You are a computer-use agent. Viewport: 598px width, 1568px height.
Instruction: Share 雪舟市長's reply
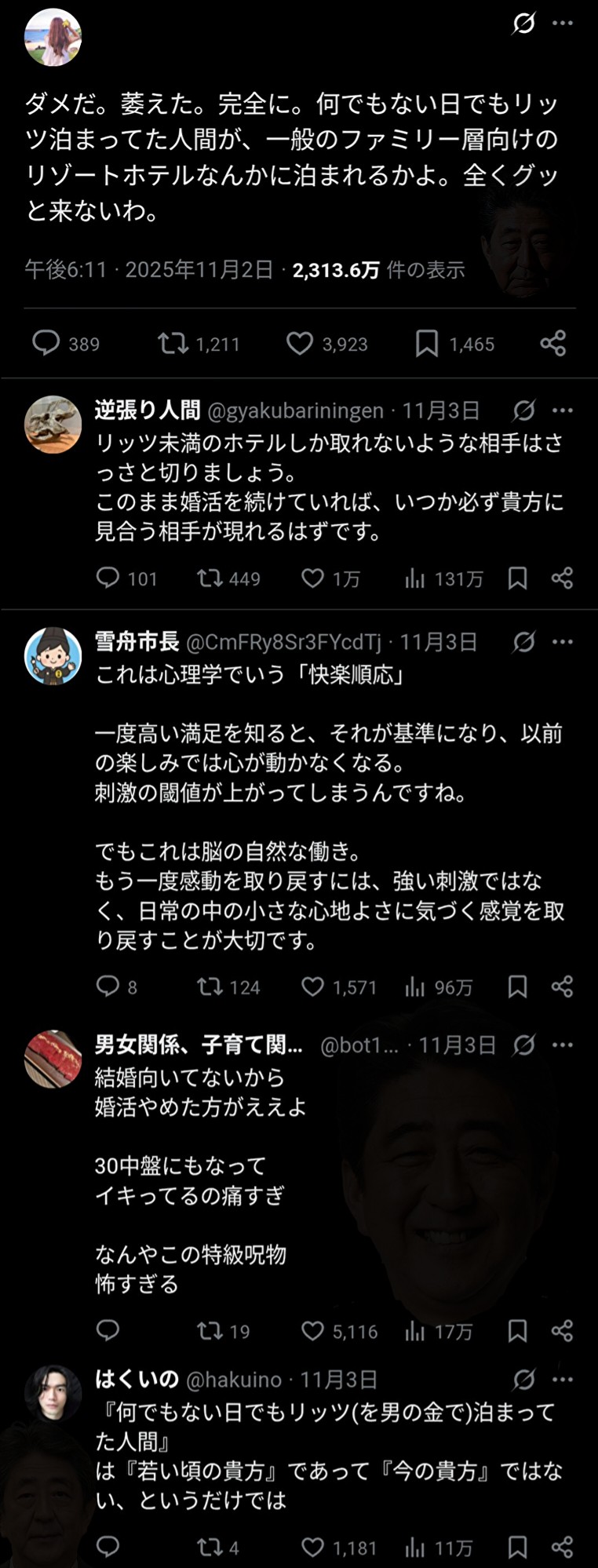click(563, 986)
